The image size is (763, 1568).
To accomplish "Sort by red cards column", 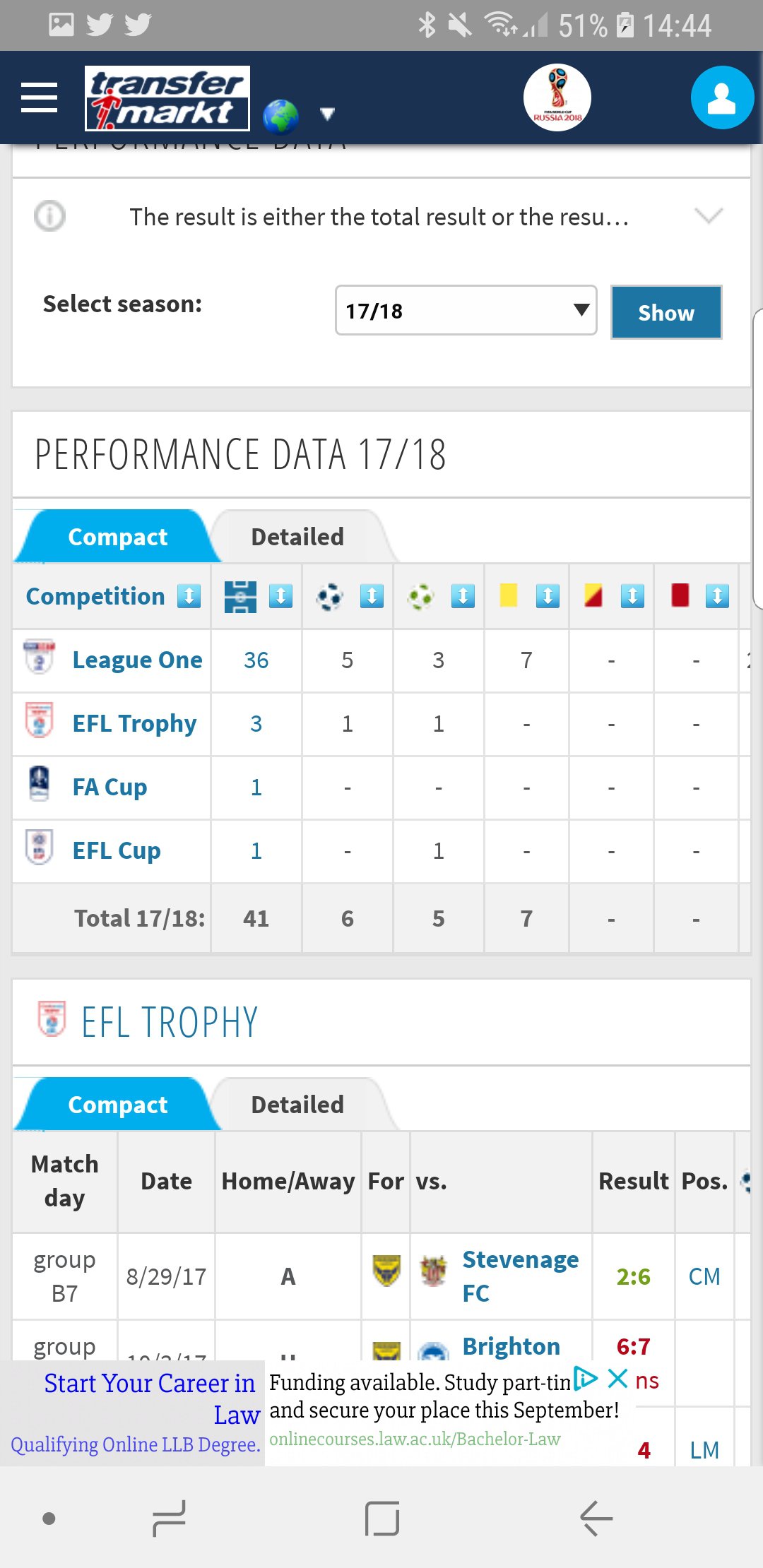I will click(717, 596).
